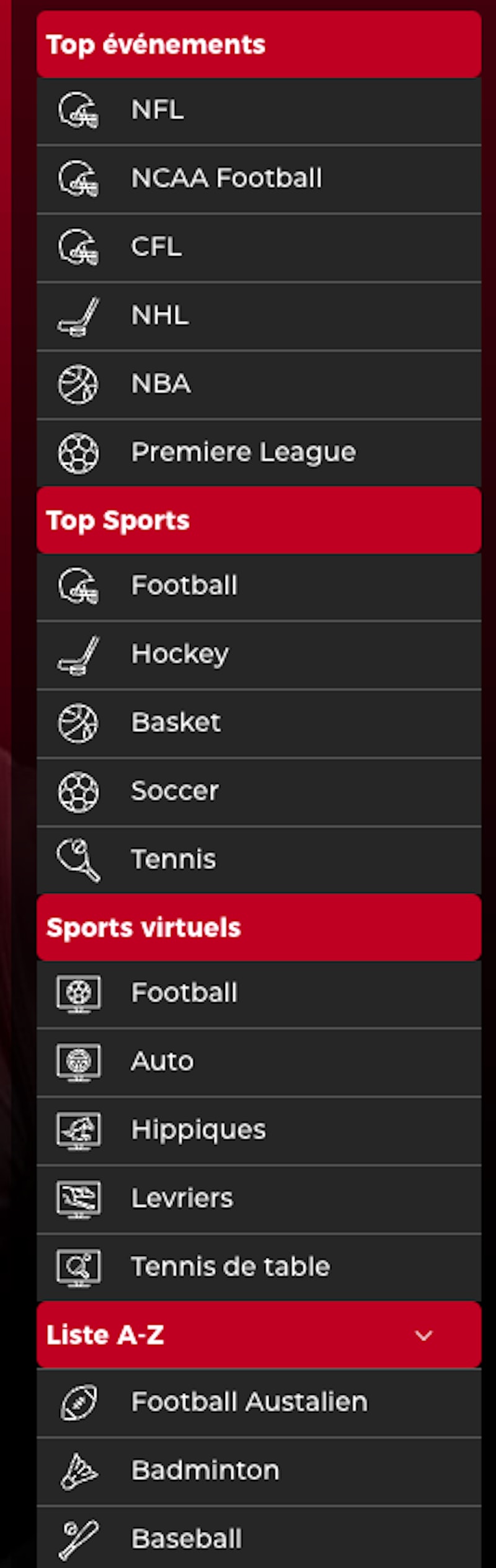Choose the Auto virtual sport

162,1061
